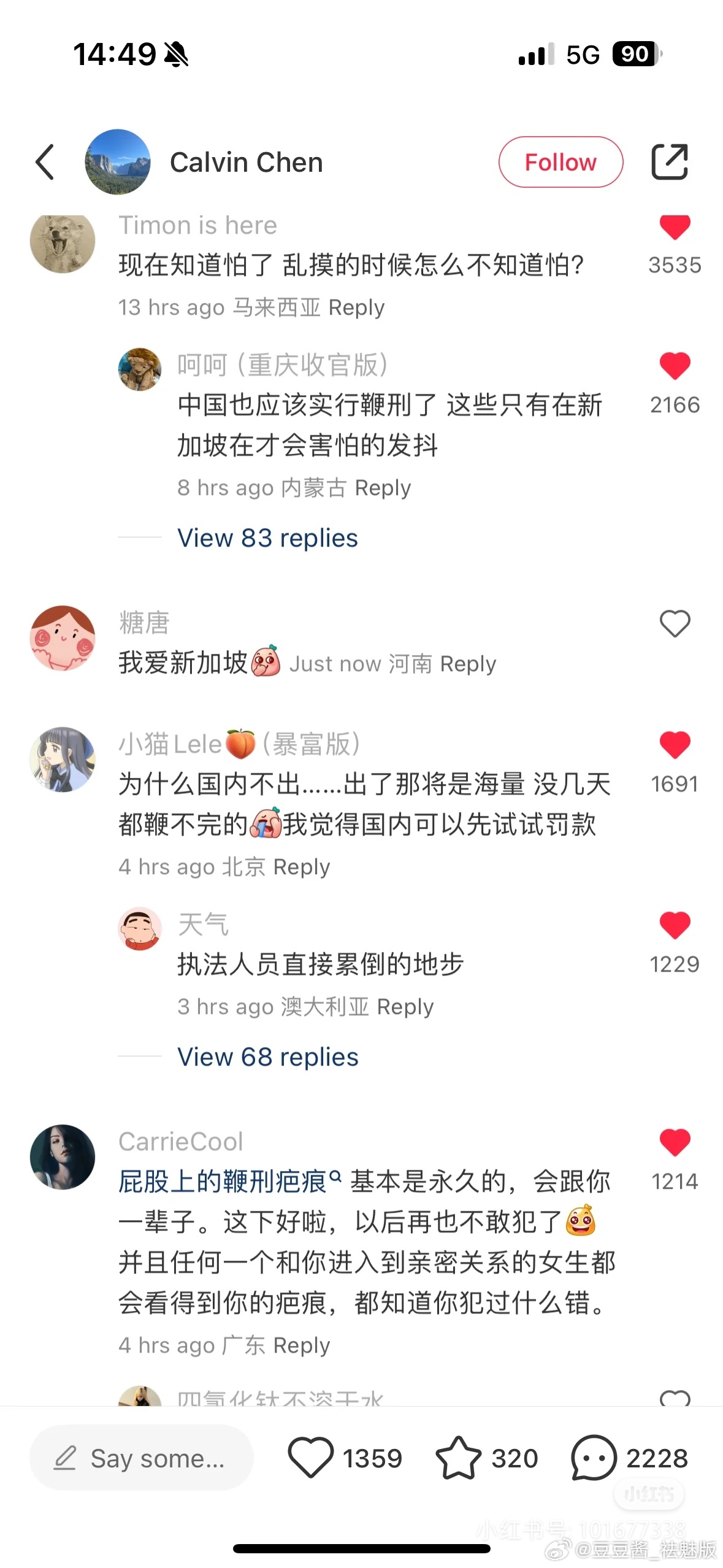Like the comment by Timon is here

[x=675, y=228]
